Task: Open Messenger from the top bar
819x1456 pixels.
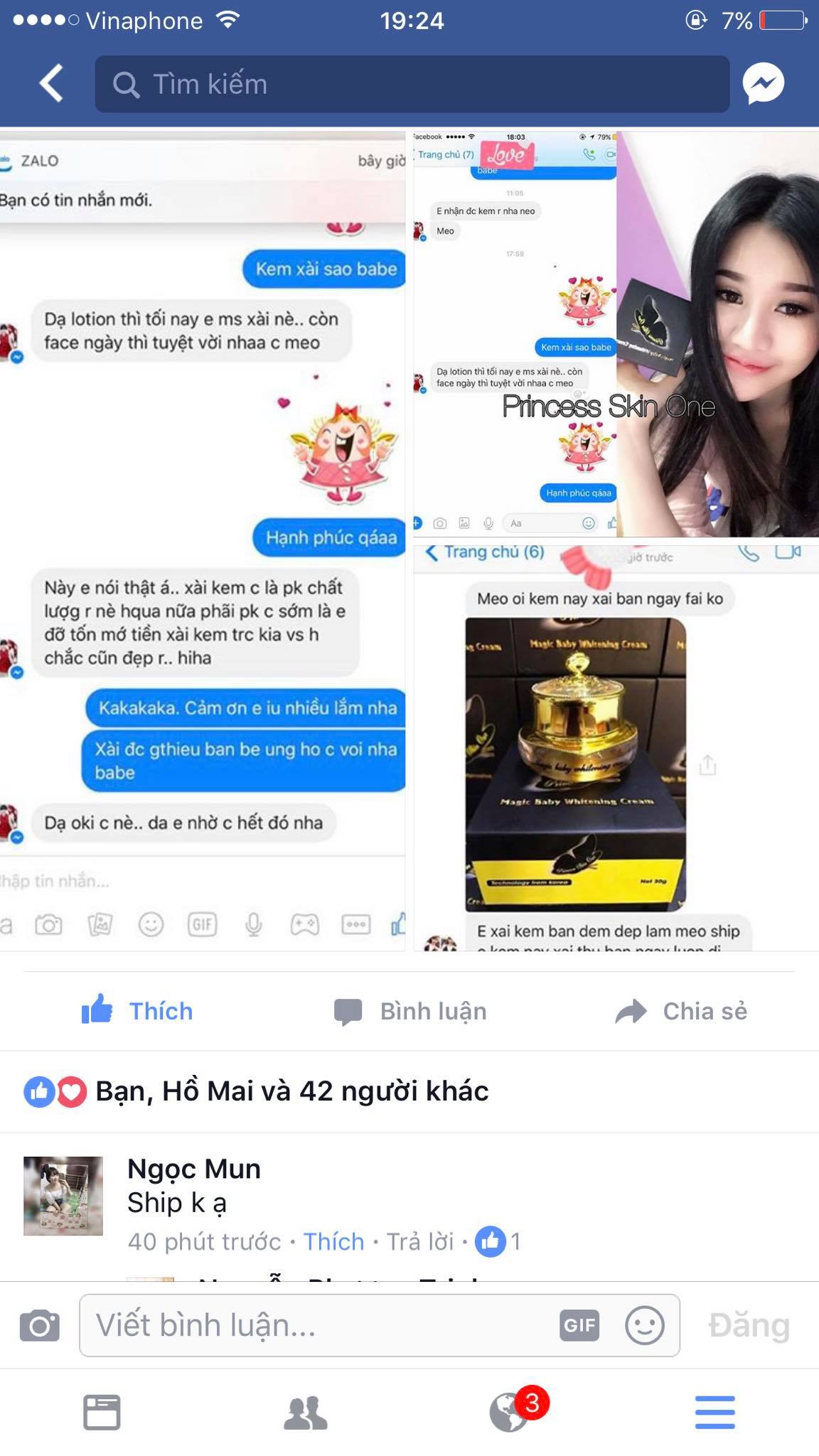Action: click(763, 84)
